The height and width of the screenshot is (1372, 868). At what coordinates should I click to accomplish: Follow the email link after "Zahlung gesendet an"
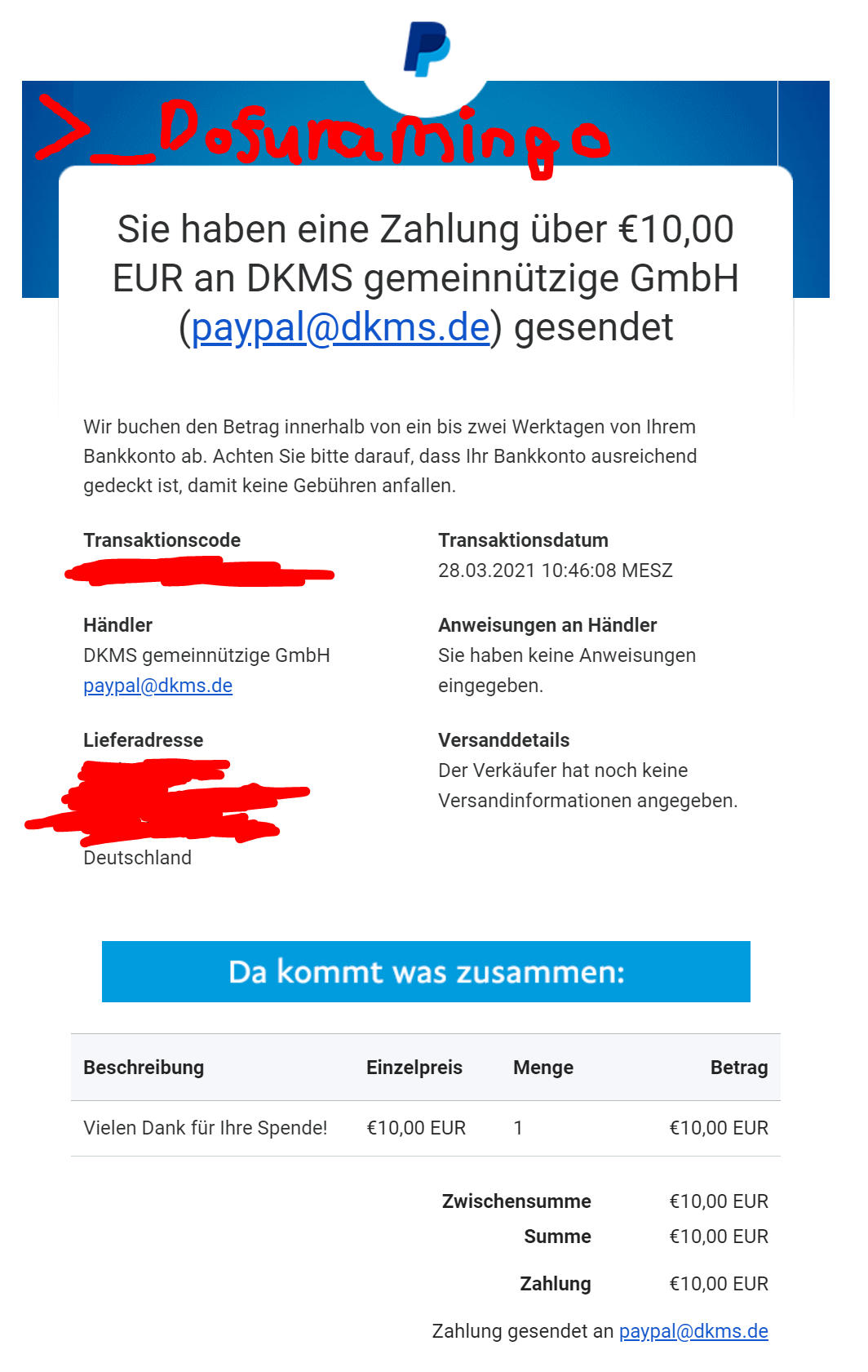693,1331
